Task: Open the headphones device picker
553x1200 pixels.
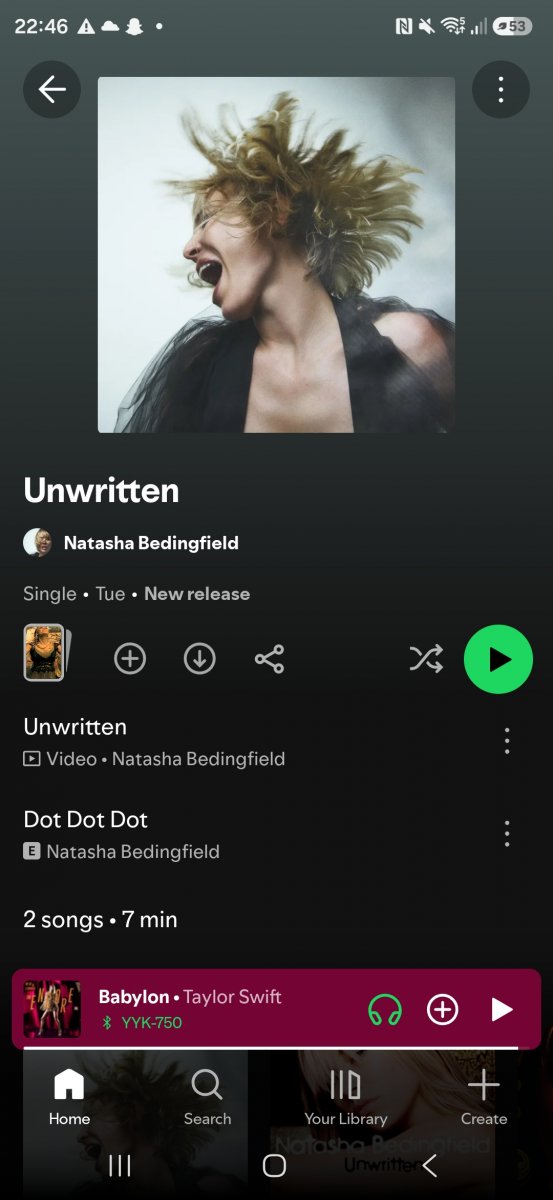Action: click(385, 1010)
